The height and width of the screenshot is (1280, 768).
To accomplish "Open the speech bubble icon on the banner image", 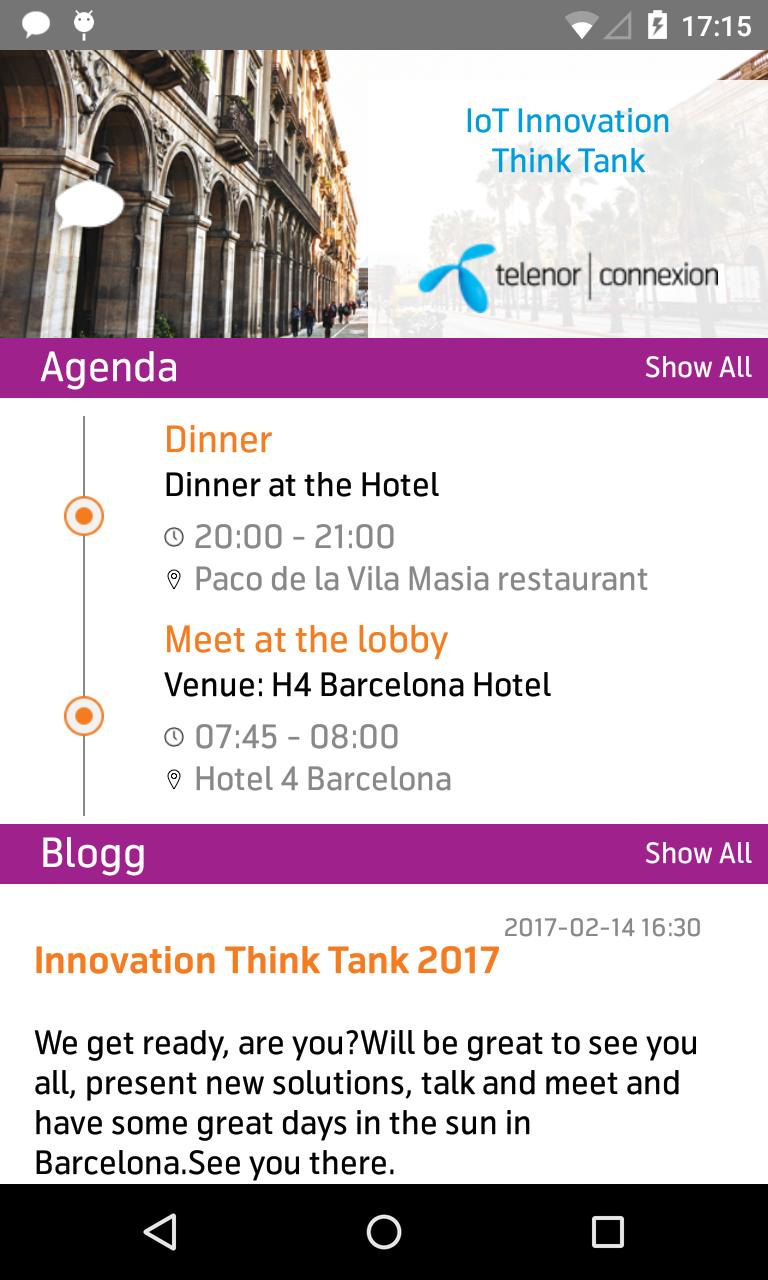I will [x=88, y=205].
